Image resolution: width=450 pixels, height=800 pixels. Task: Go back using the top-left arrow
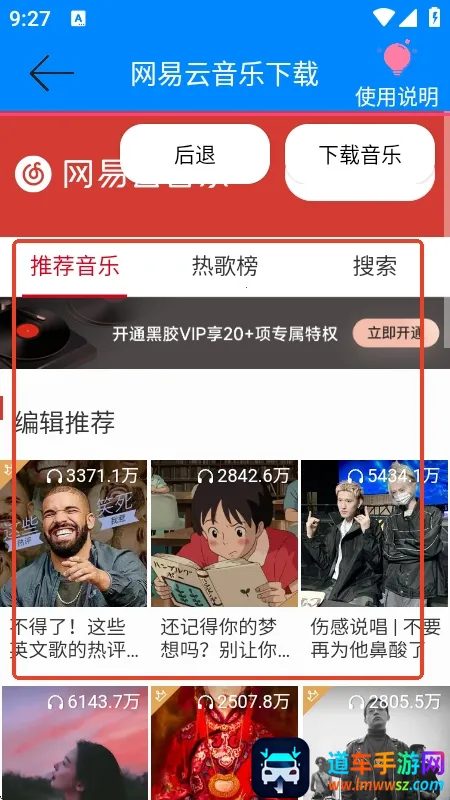[x=52, y=73]
